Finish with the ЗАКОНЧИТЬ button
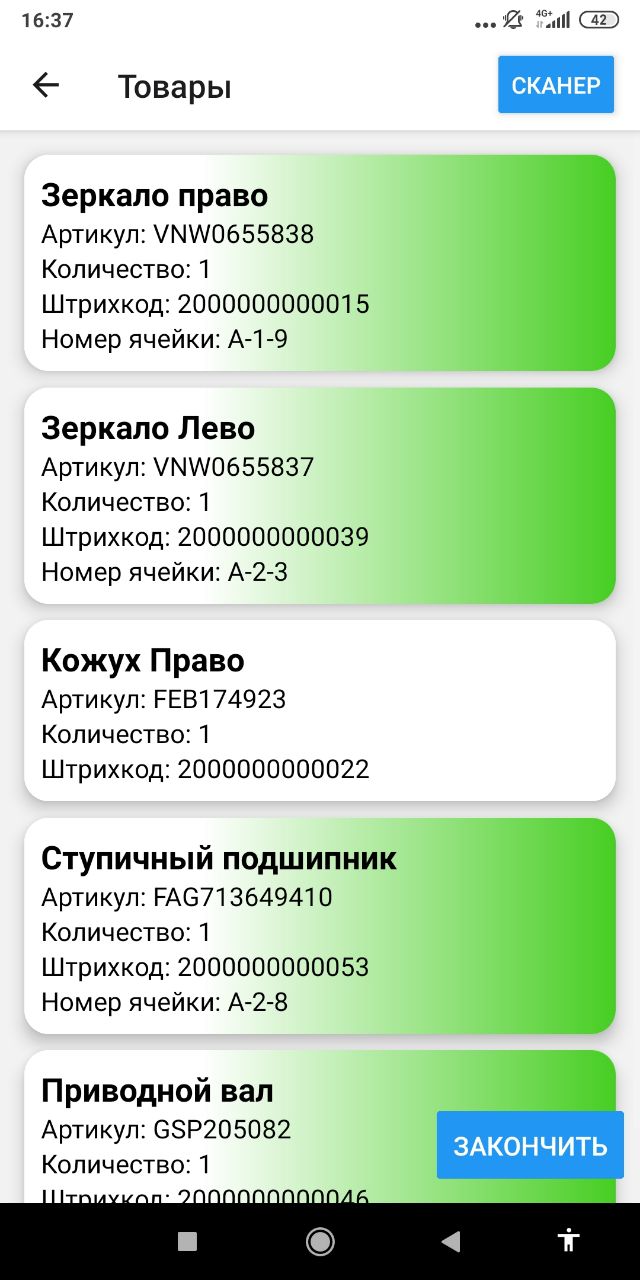The image size is (640, 1280). pos(530,1145)
